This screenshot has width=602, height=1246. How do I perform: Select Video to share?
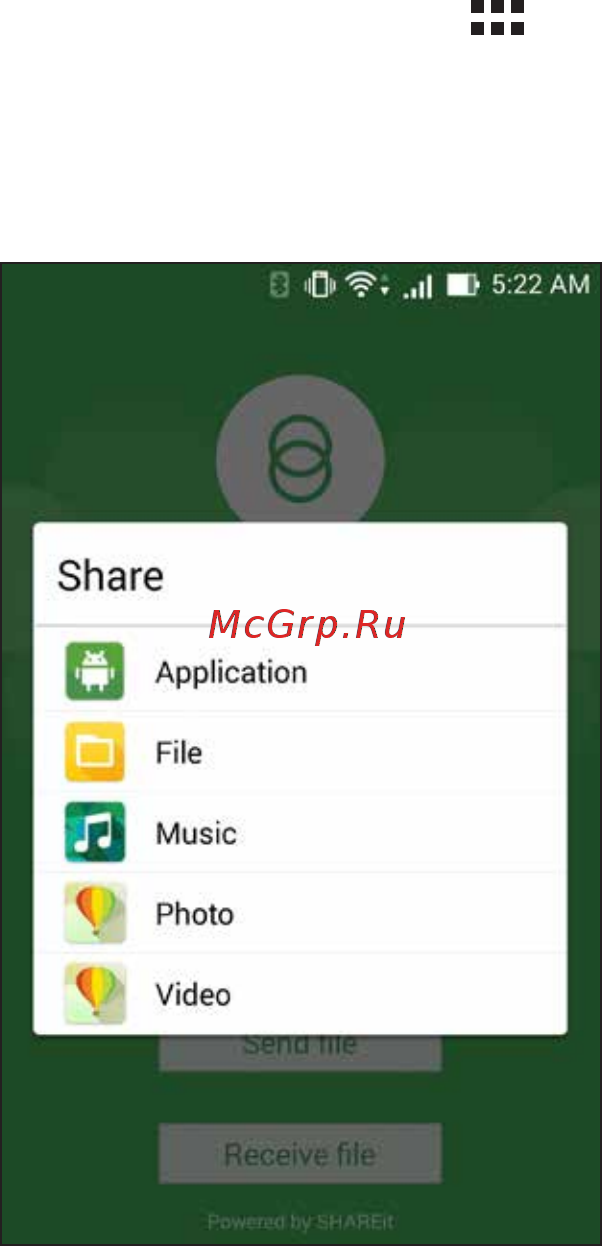pyautogui.click(x=193, y=994)
